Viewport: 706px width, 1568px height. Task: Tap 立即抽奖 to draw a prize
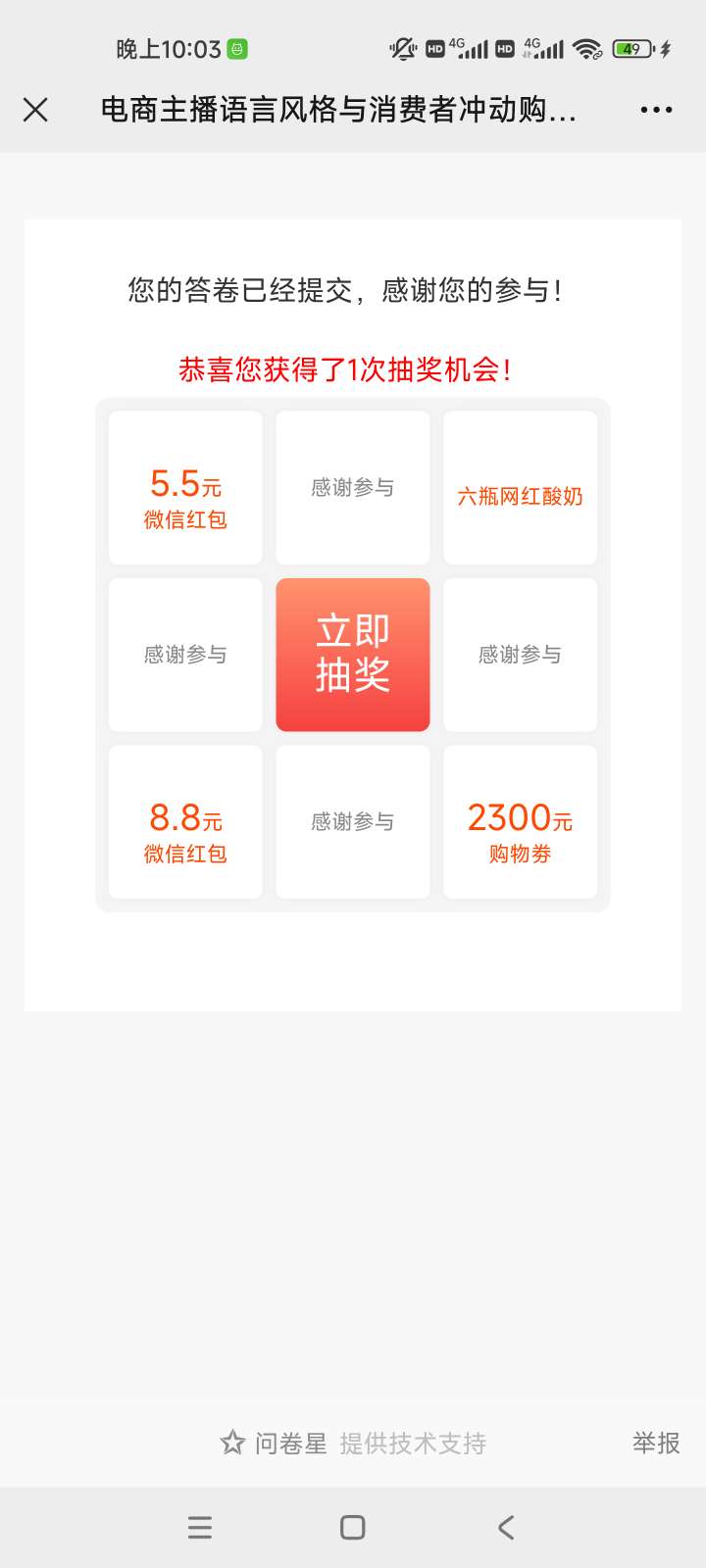353,655
